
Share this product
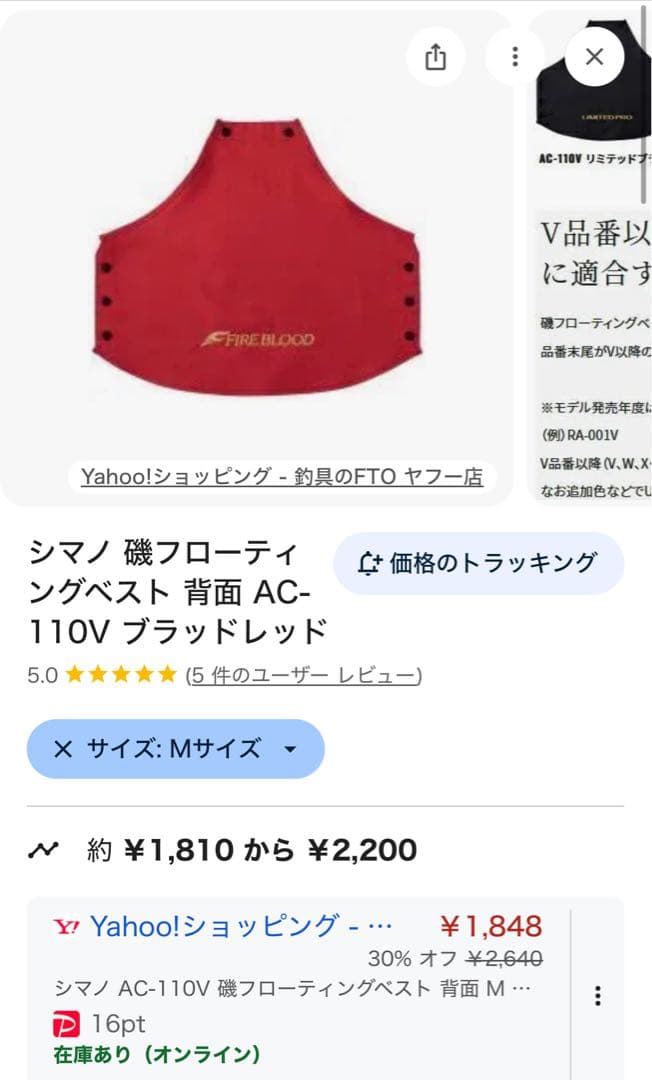coord(435,57)
